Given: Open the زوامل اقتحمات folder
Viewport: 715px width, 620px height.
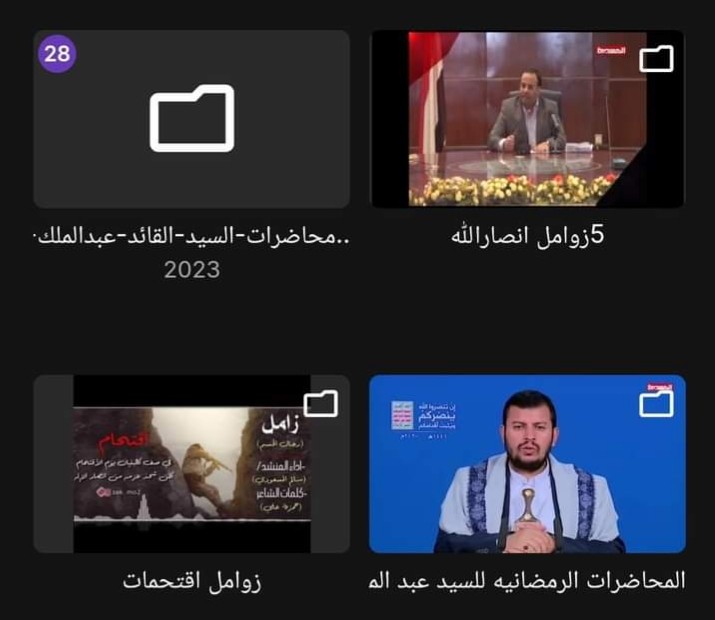Looking at the screenshot, I should coord(191,464).
